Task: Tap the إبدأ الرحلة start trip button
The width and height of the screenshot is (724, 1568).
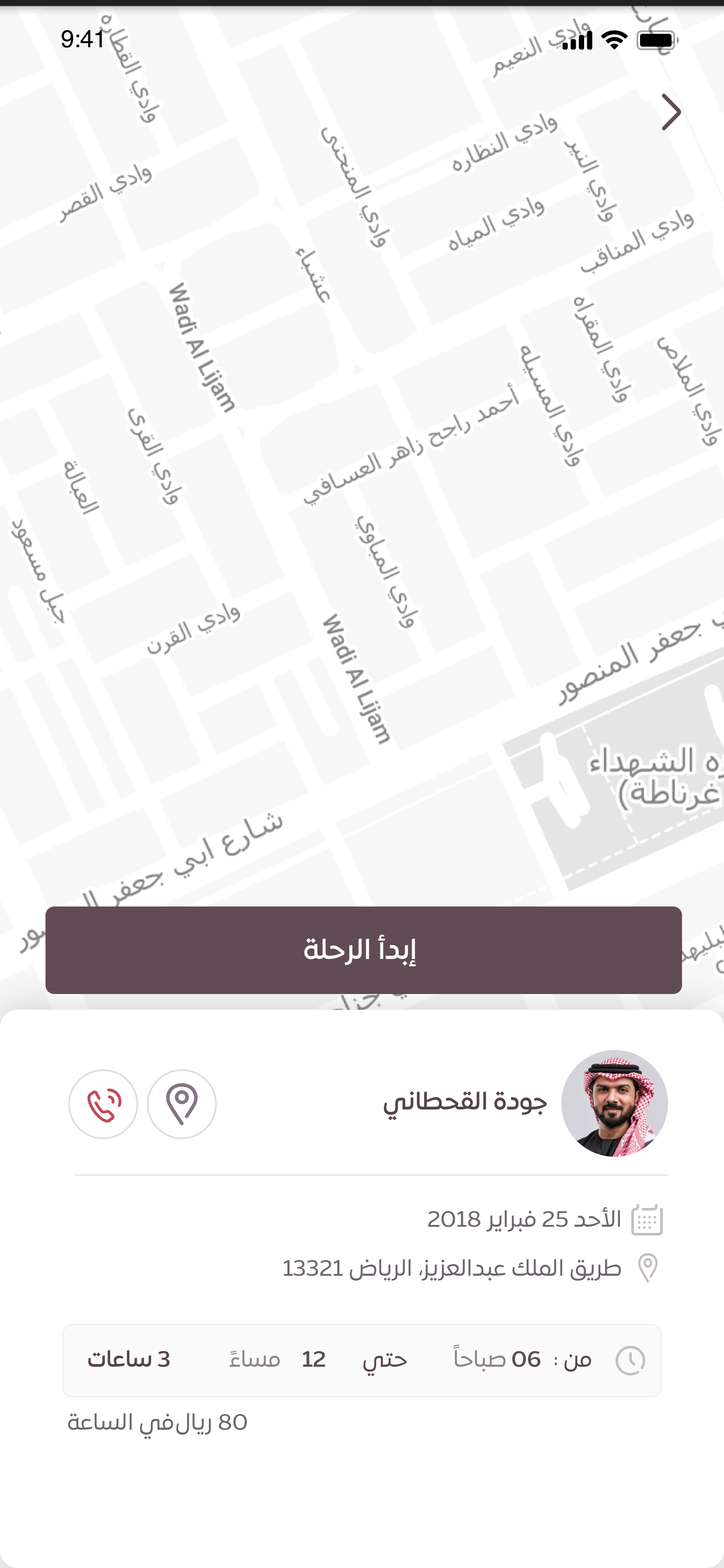Action: pyautogui.click(x=363, y=950)
